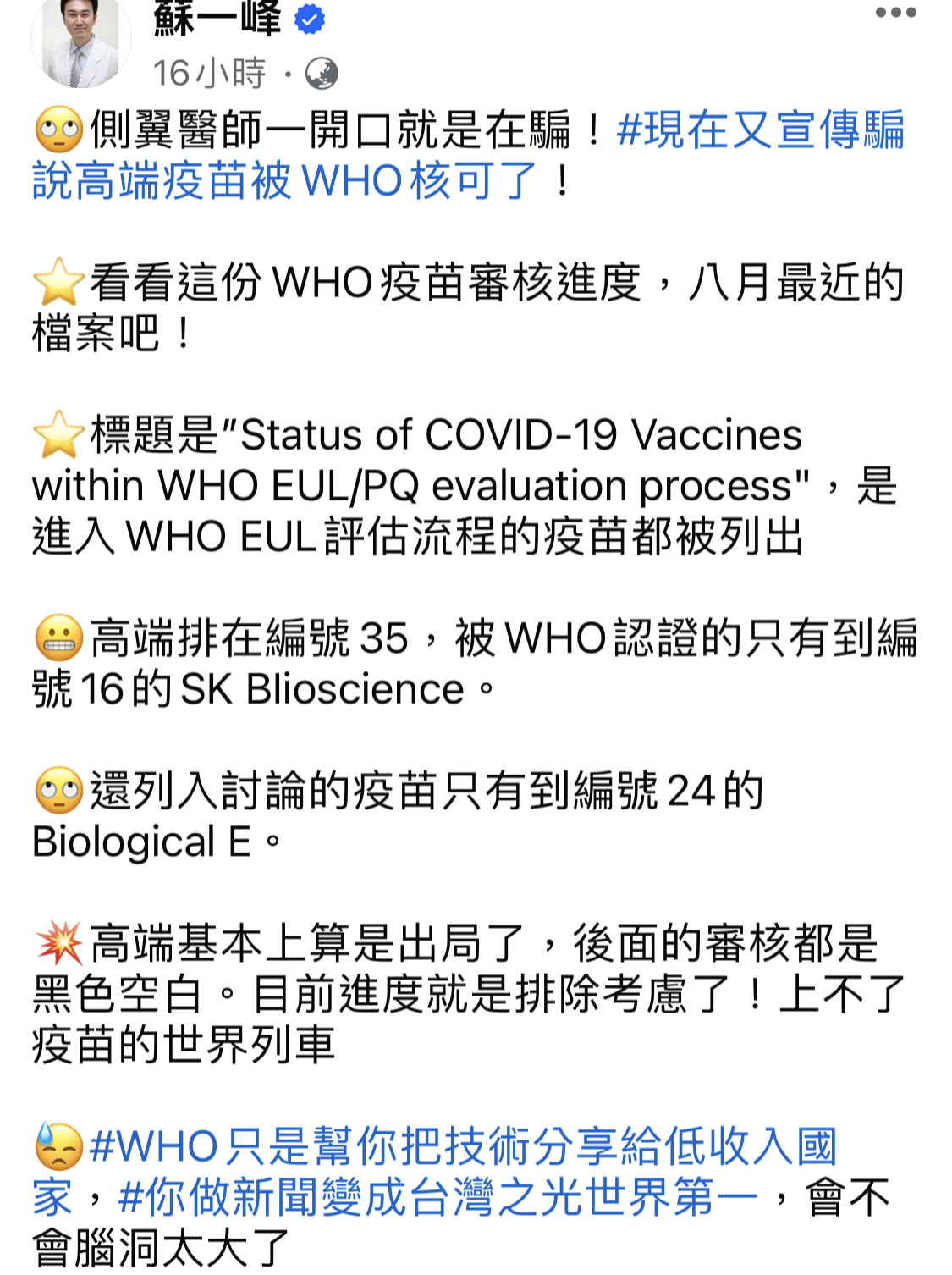The height and width of the screenshot is (1275, 952).
Task: Tap the 16小時 post timestamp
Action: point(209,74)
